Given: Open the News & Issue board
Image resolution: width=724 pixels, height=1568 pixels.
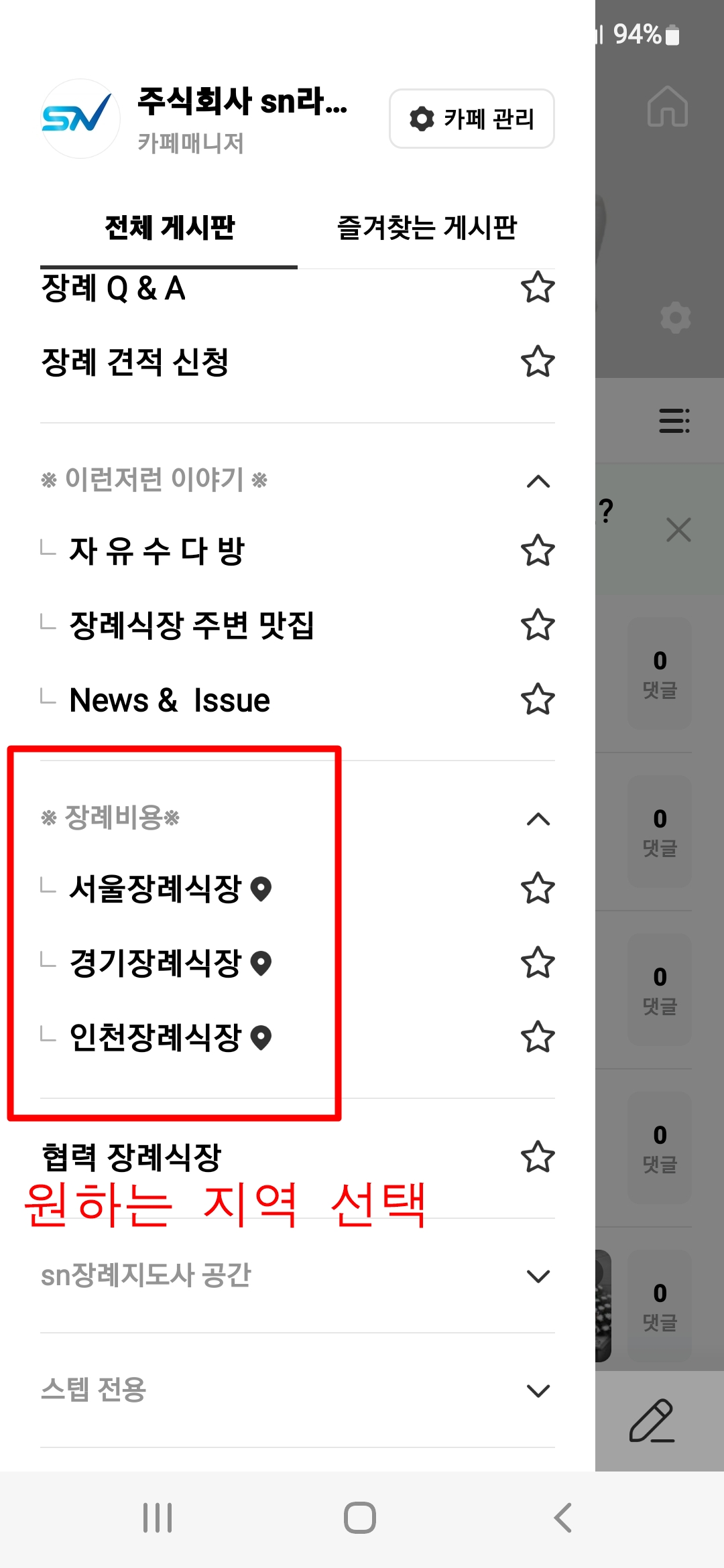Looking at the screenshot, I should pyautogui.click(x=170, y=700).
